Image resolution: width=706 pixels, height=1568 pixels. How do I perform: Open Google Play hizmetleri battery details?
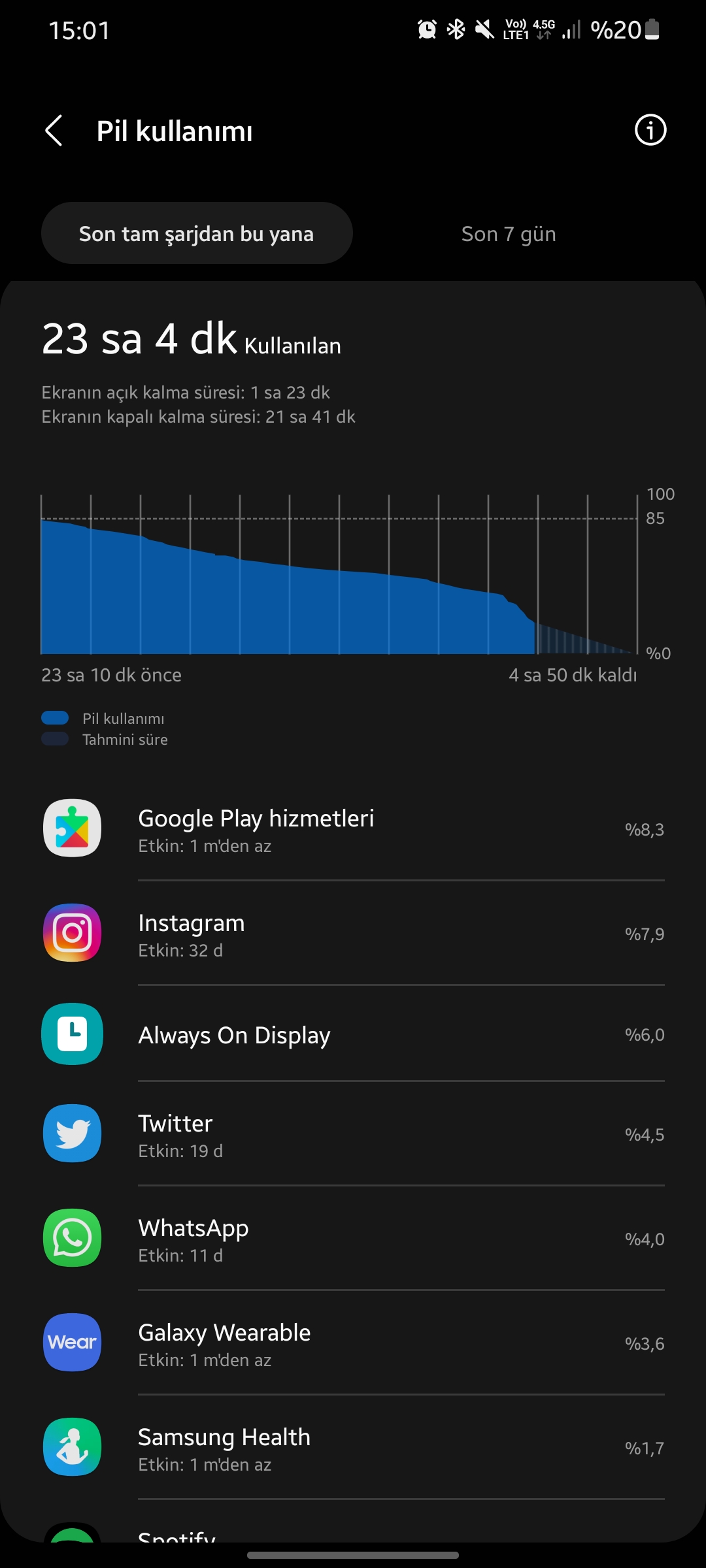[353, 829]
